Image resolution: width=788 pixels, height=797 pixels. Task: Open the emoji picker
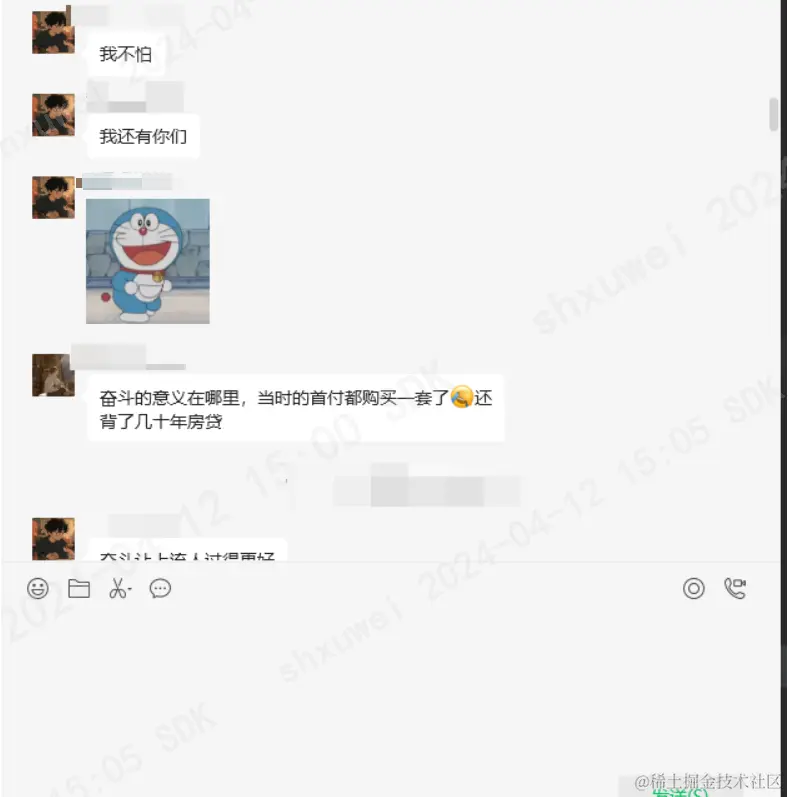coord(38,589)
